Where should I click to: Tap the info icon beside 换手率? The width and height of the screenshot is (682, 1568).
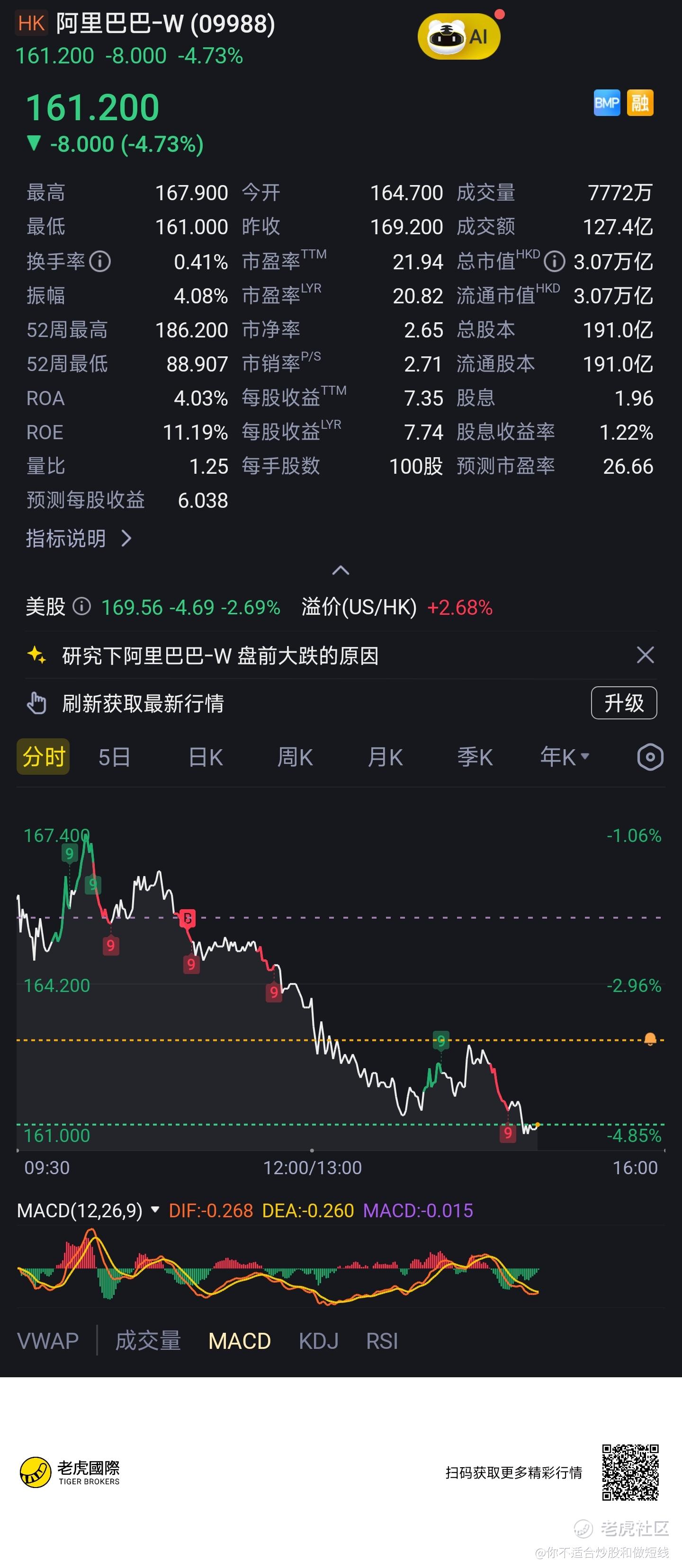100,262
